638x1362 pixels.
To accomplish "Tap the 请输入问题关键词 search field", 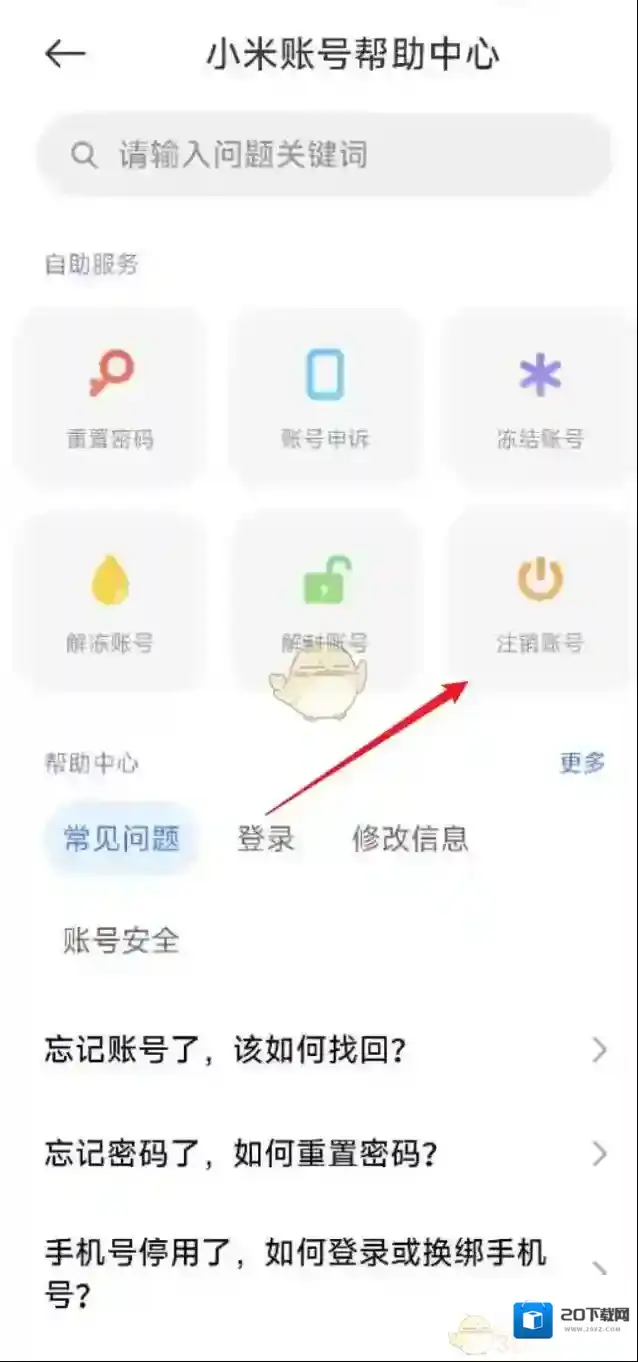I will pos(324,155).
